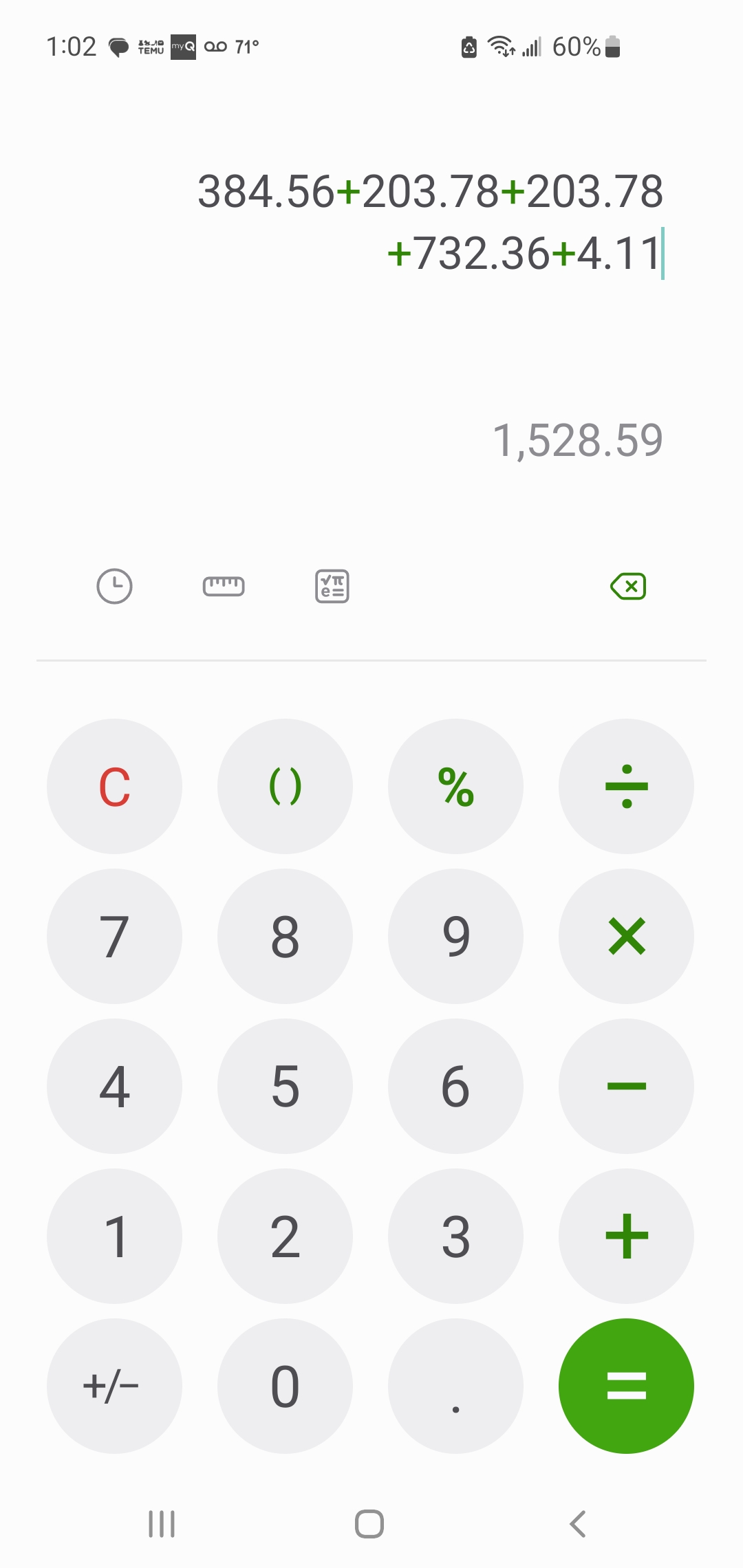The height and width of the screenshot is (1568, 743).
Task: Enter the digit 7
Action: click(x=114, y=937)
